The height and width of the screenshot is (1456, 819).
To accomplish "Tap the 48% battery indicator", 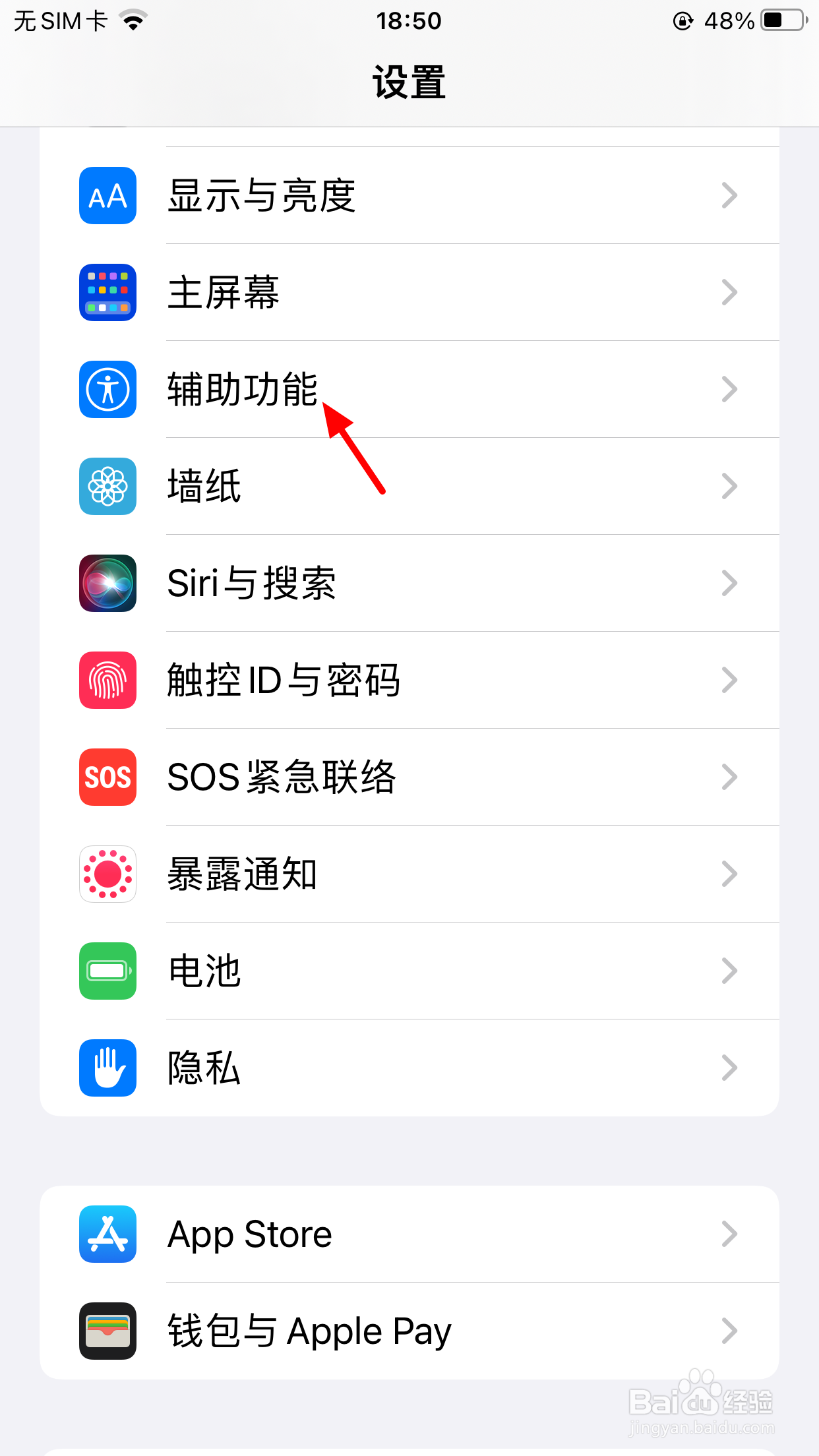I will pos(729,21).
